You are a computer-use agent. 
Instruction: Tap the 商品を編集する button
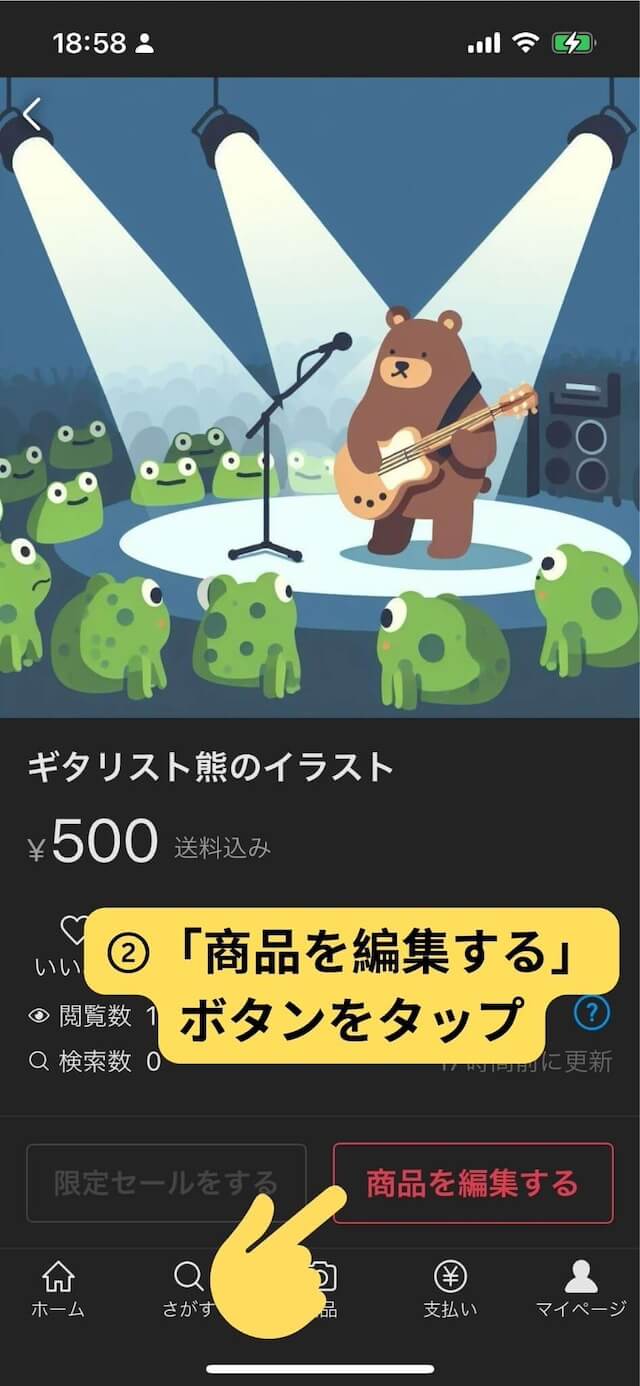click(472, 1183)
